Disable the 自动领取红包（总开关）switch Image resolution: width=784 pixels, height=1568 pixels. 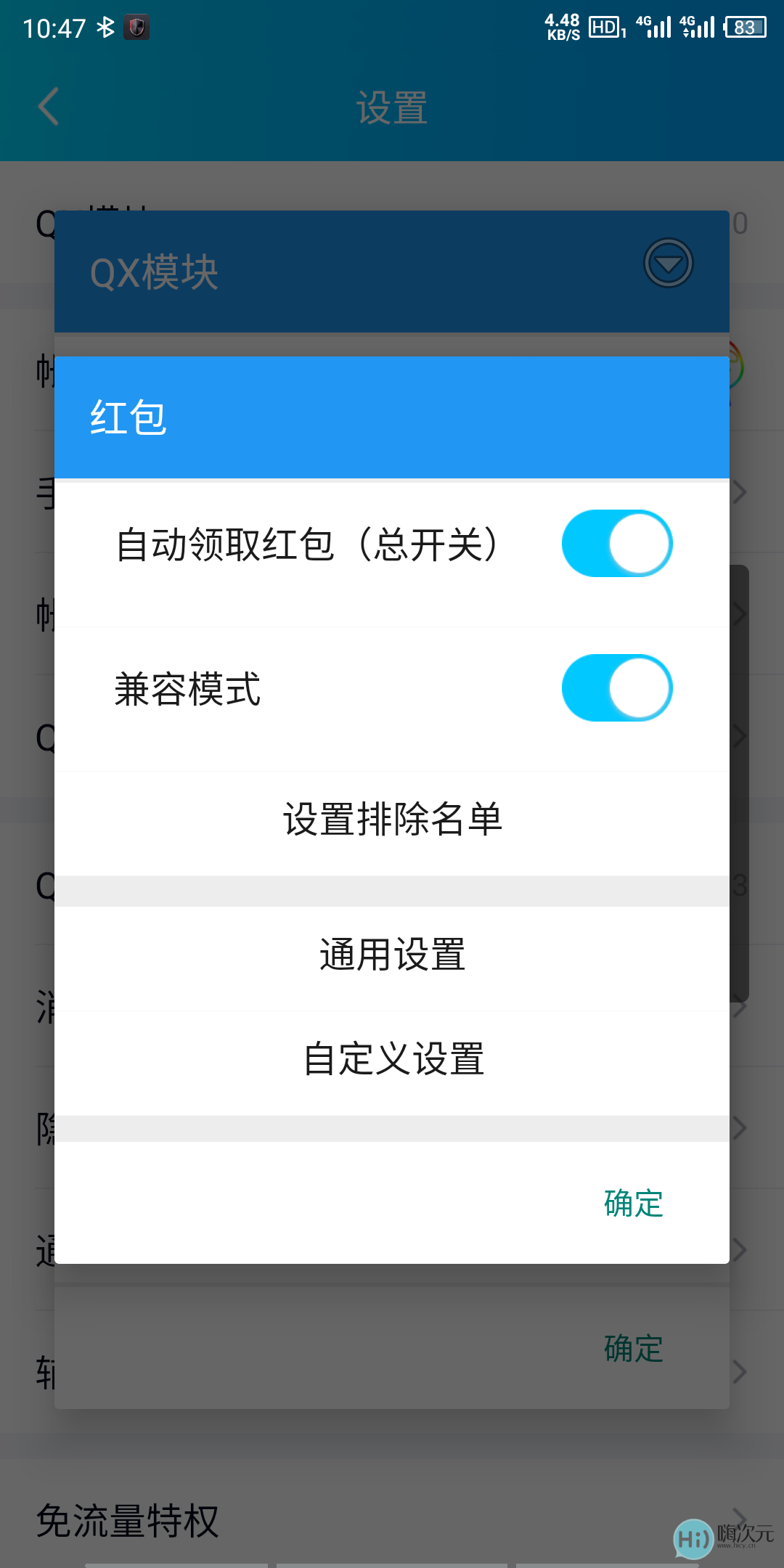pyautogui.click(x=618, y=542)
